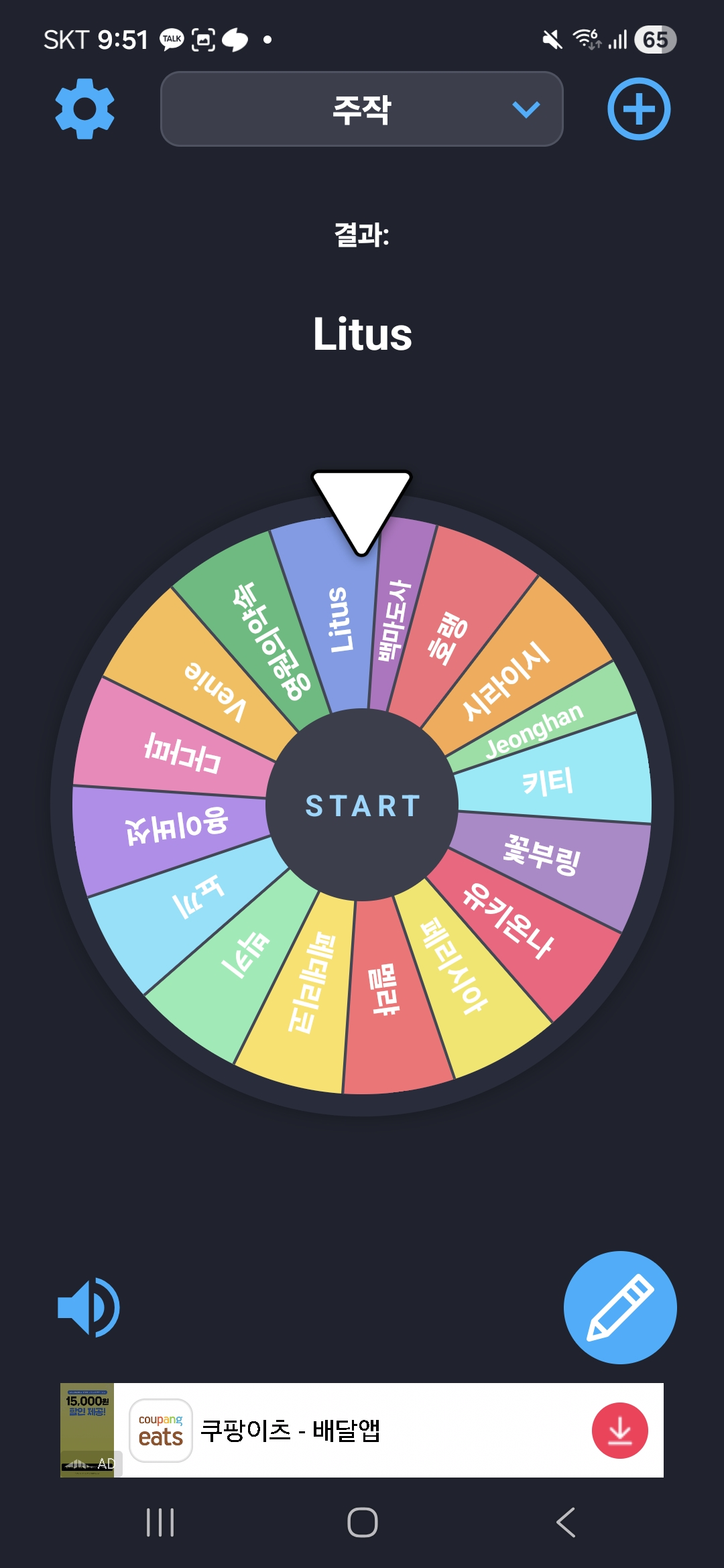The width and height of the screenshot is (724, 1568).
Task: Download Coupang Eats from the ad banner
Action: coord(619,1431)
